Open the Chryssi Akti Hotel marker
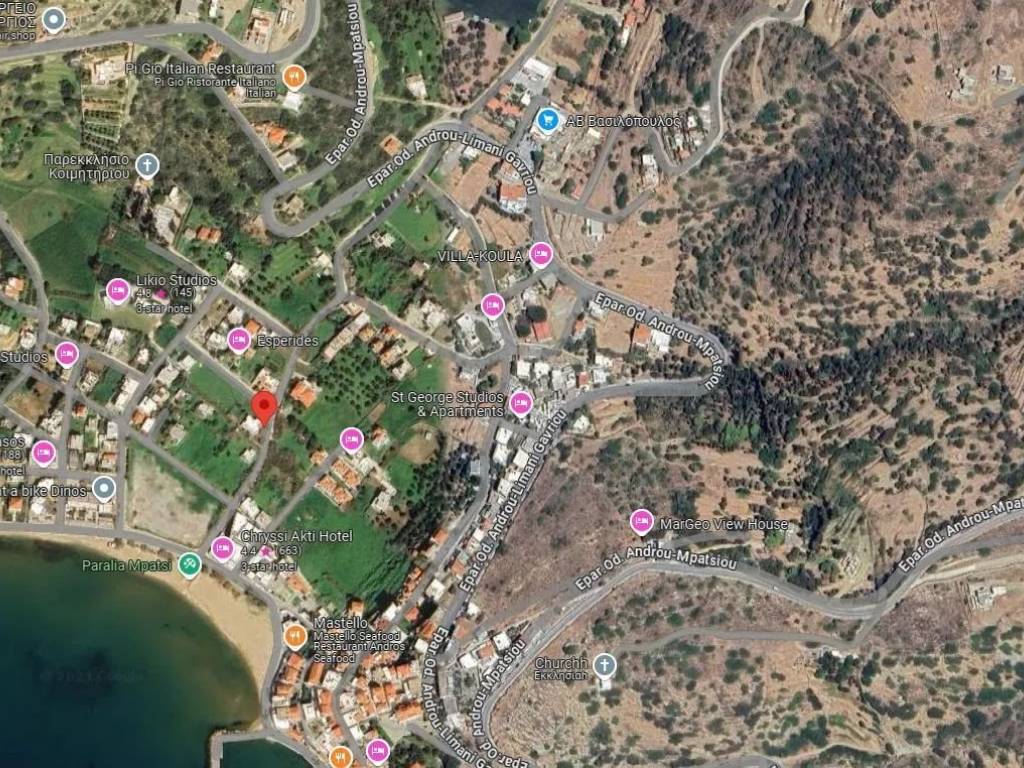The image size is (1024, 768). (x=223, y=548)
